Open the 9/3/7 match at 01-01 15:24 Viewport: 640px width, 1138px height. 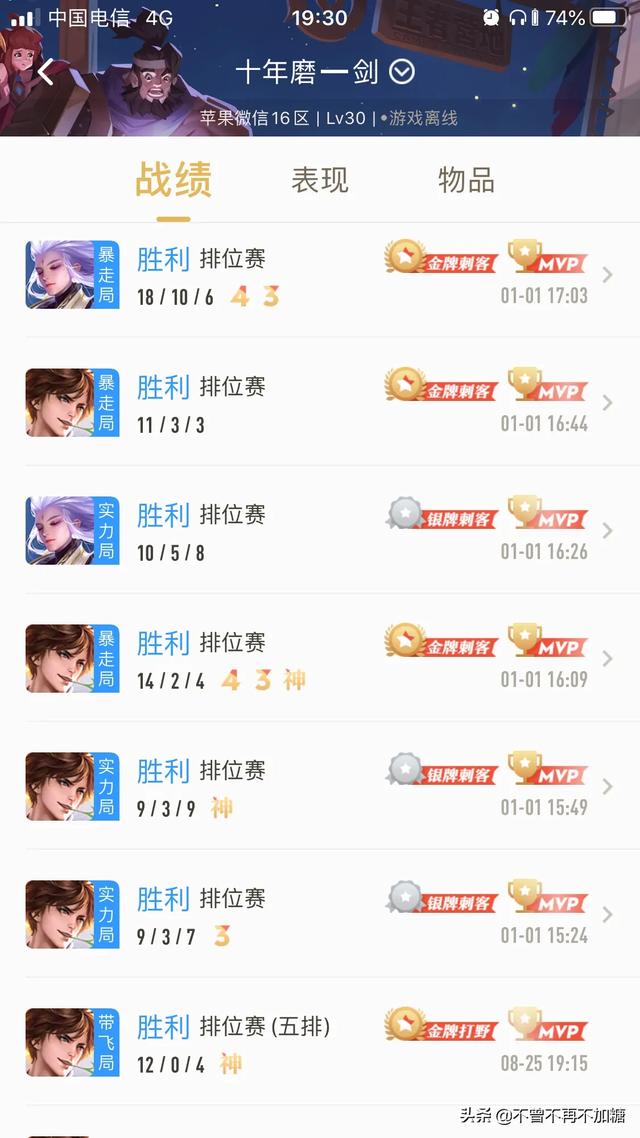coord(320,914)
